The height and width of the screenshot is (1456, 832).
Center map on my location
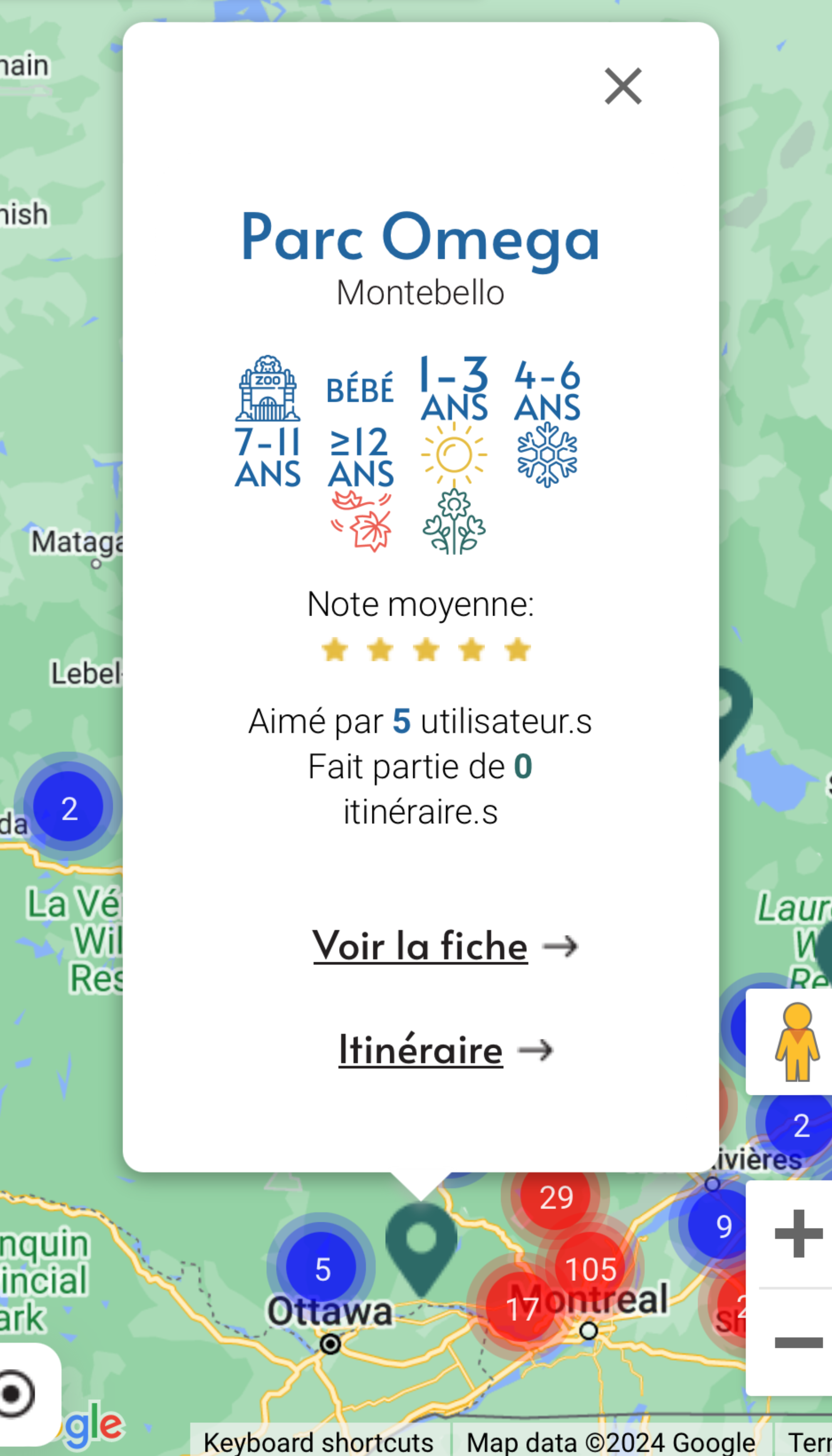pyautogui.click(x=17, y=1394)
